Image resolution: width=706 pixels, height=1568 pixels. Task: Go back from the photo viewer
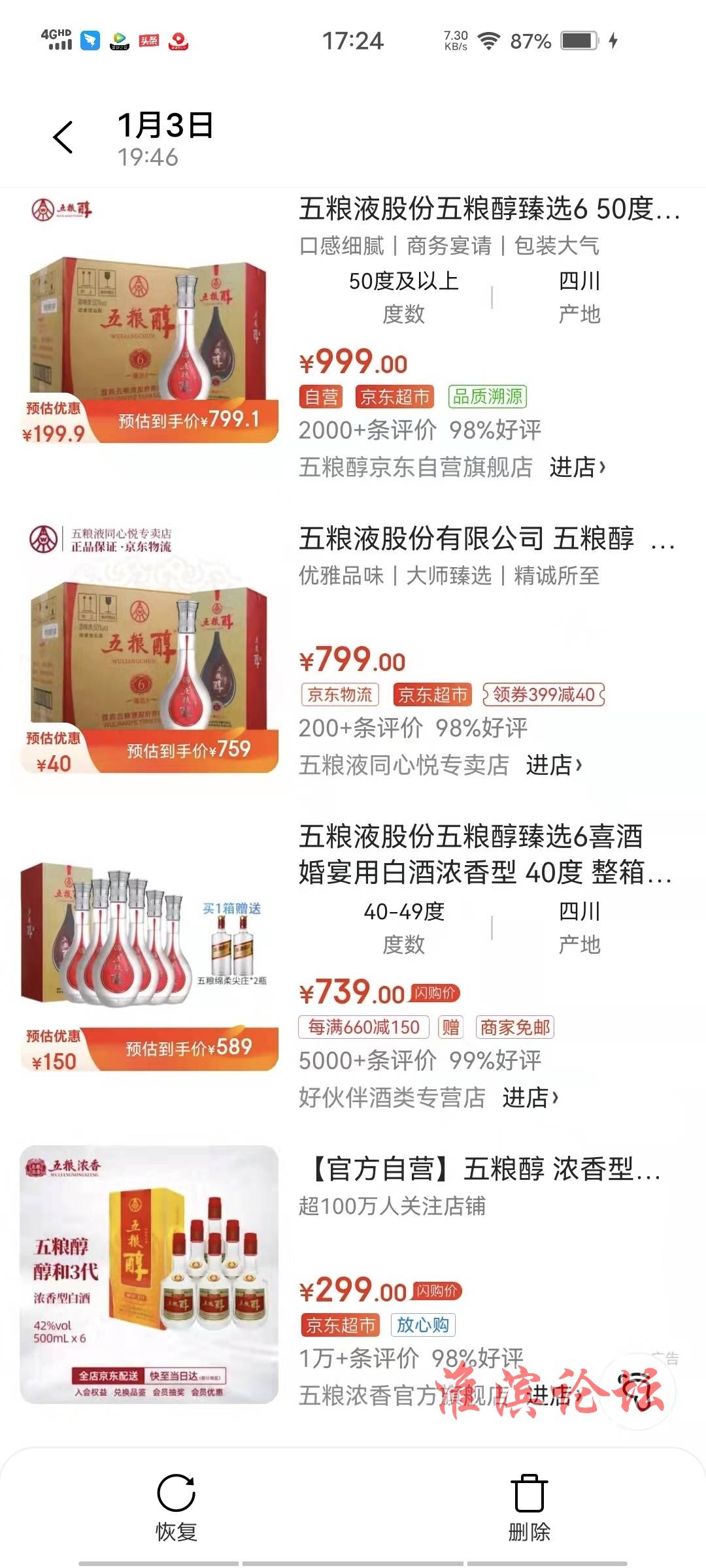63,138
